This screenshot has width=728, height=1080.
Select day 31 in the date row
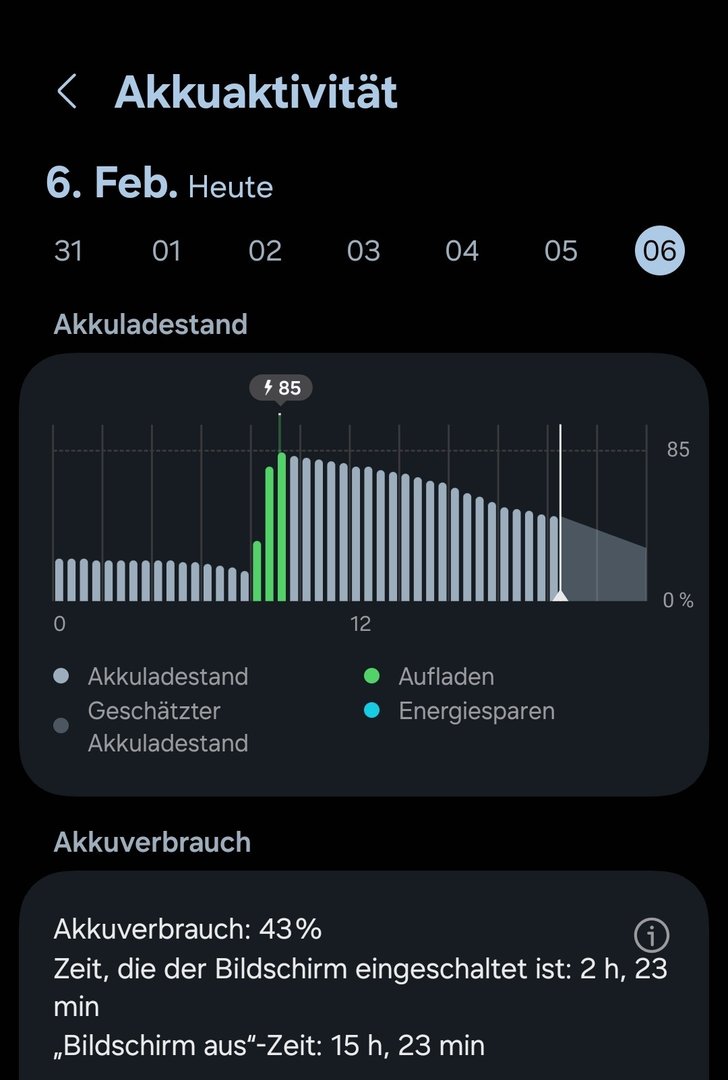68,250
